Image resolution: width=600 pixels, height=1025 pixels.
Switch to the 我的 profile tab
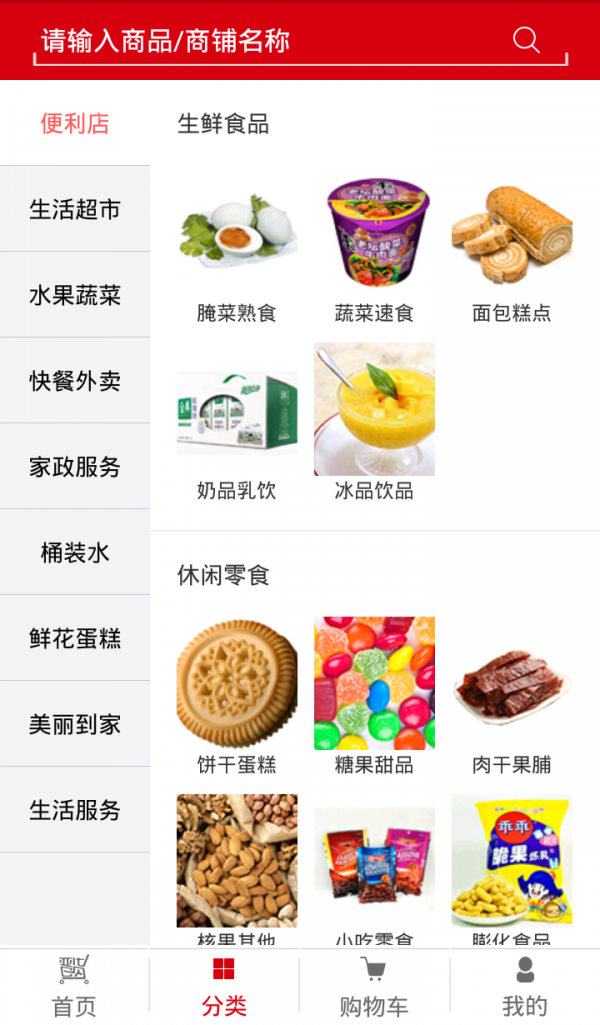click(x=524, y=987)
